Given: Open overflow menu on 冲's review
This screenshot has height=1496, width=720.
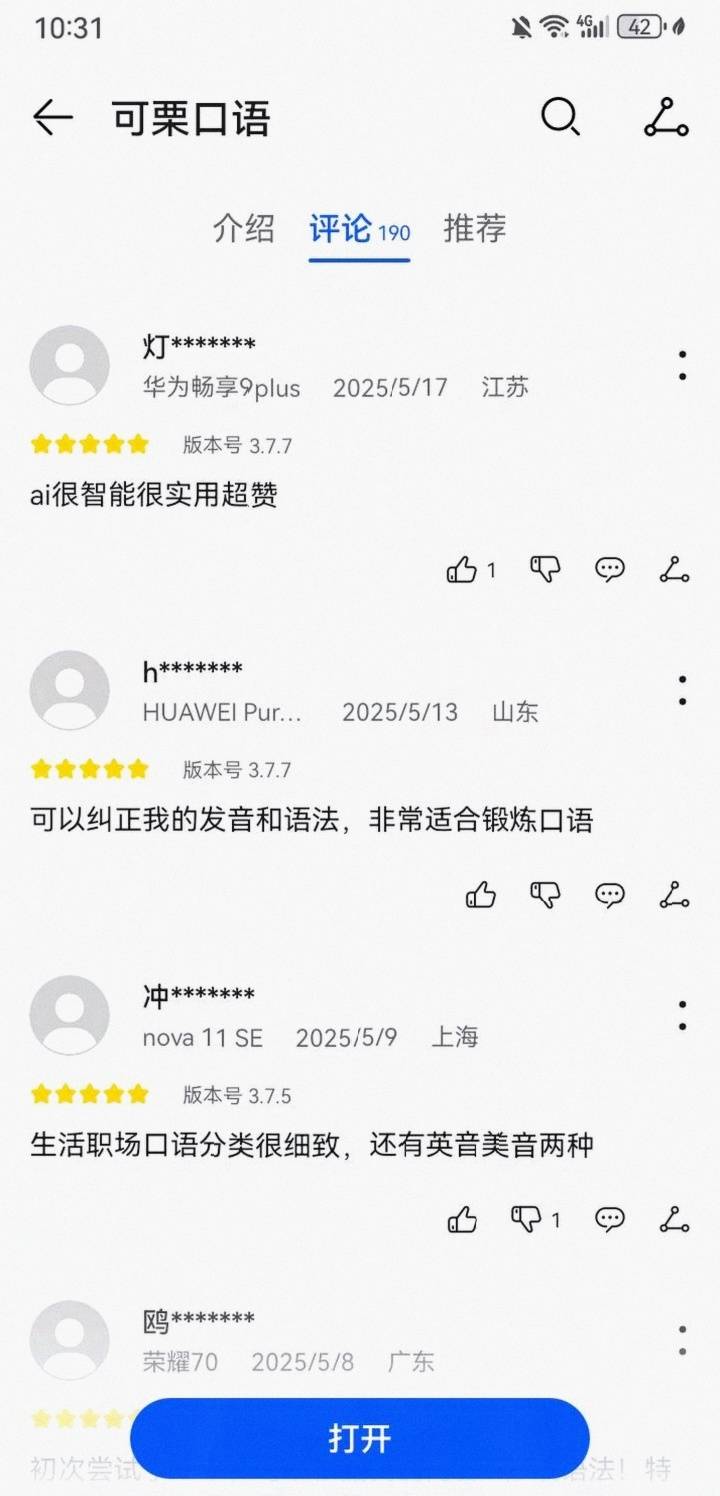Looking at the screenshot, I should point(682,1015).
